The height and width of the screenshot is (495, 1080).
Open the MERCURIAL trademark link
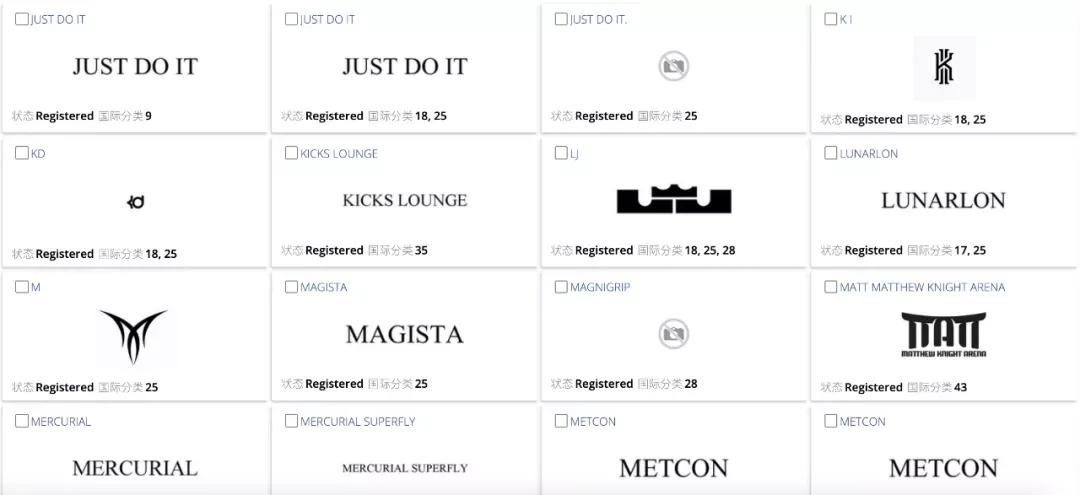click(x=60, y=421)
